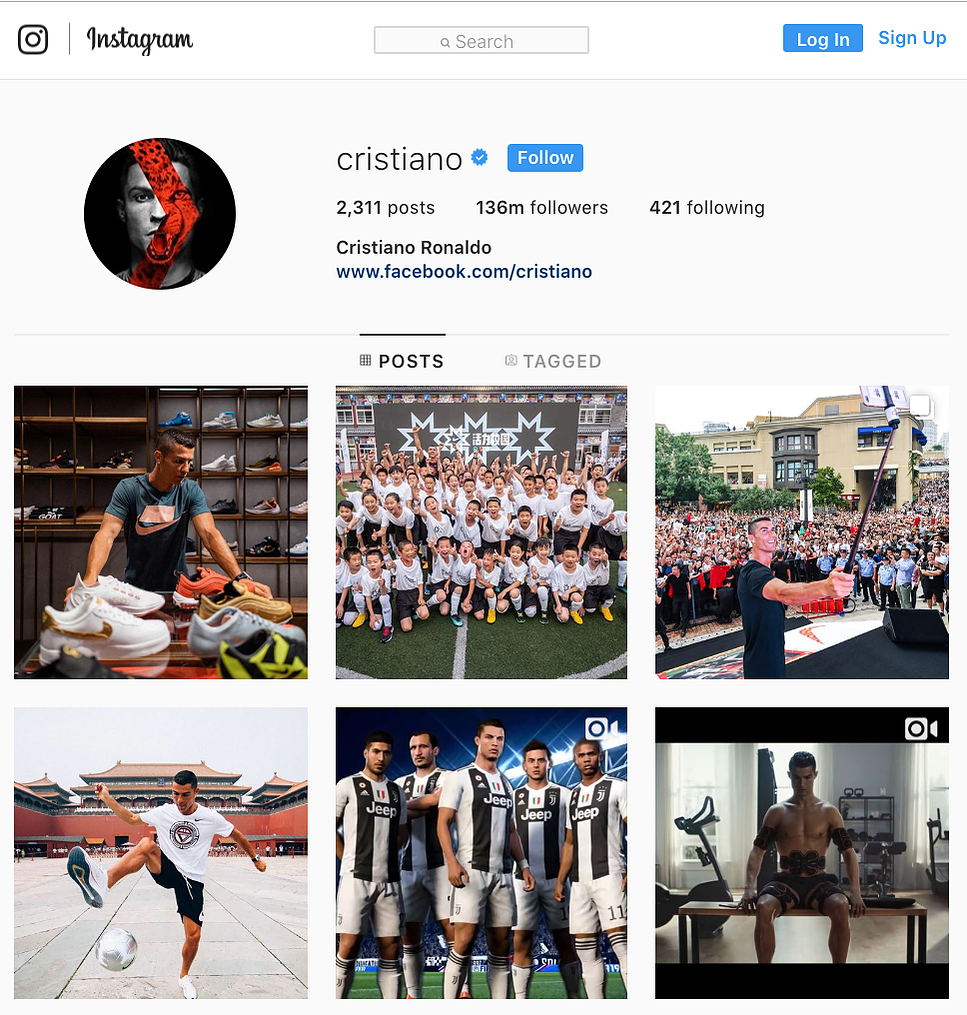Open the gym bench workout video post
The height and width of the screenshot is (1015, 967).
pos(801,853)
